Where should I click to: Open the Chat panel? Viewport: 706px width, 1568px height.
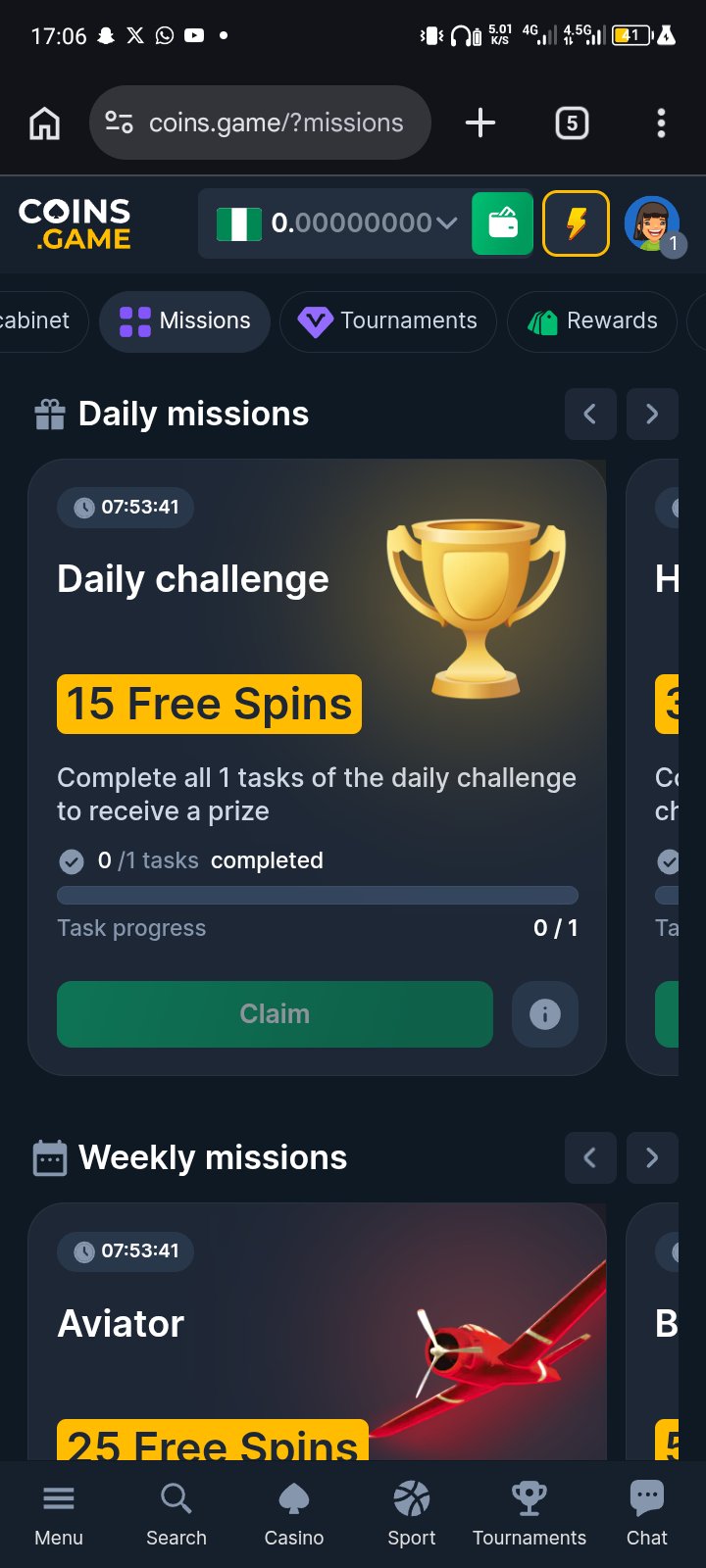click(647, 1514)
